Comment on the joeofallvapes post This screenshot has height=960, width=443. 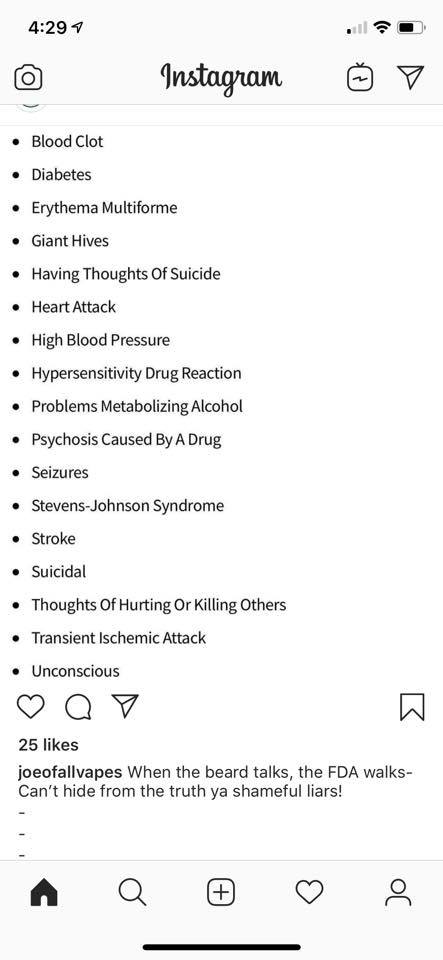tap(77, 707)
